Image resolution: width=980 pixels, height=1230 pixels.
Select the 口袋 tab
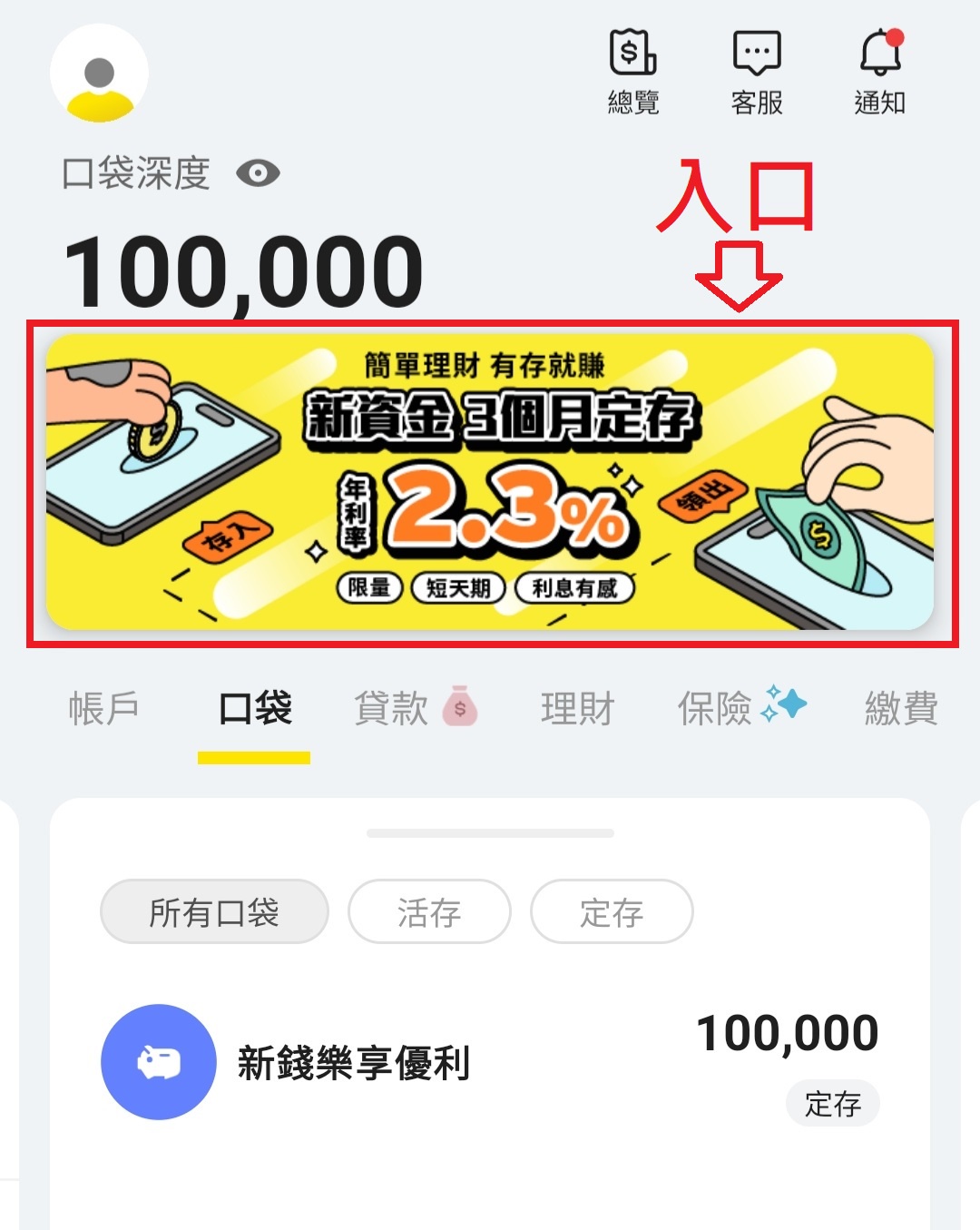pyautogui.click(x=254, y=708)
